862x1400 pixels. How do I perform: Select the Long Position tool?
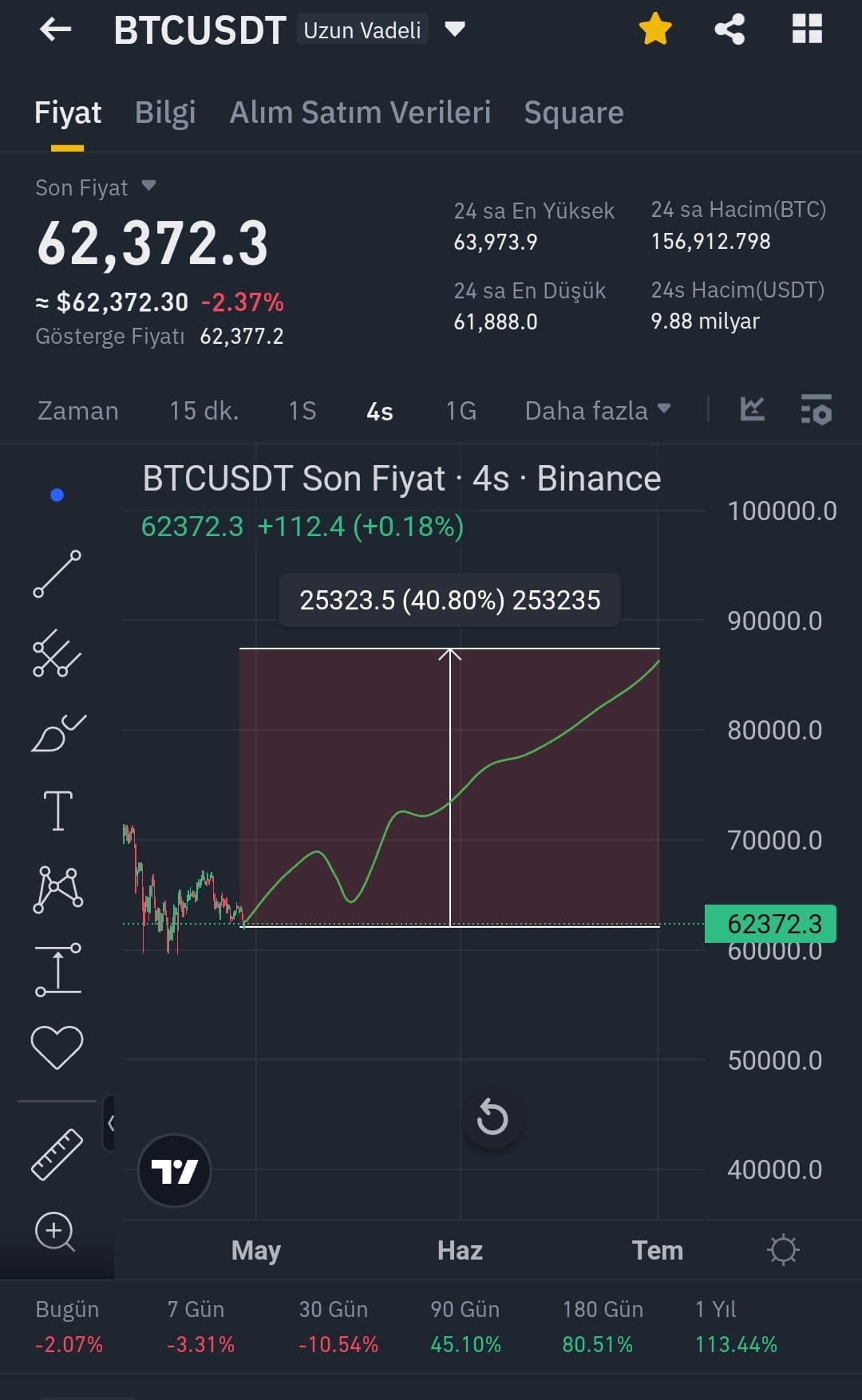coord(56,968)
